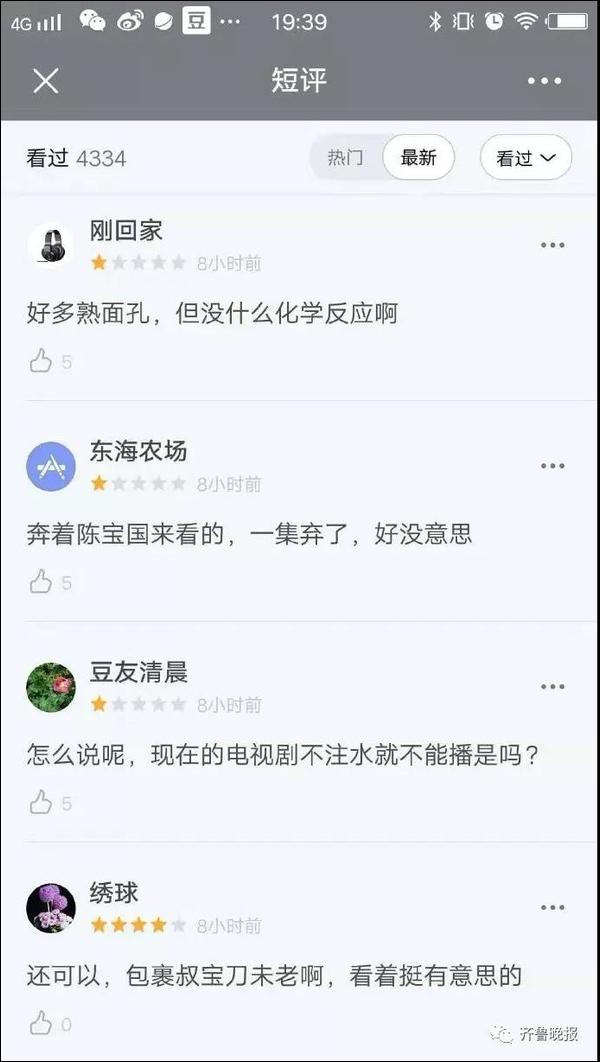Viewport: 600px width, 1062px height.
Task: Open the overflow menu in the header
Action: [x=545, y=81]
